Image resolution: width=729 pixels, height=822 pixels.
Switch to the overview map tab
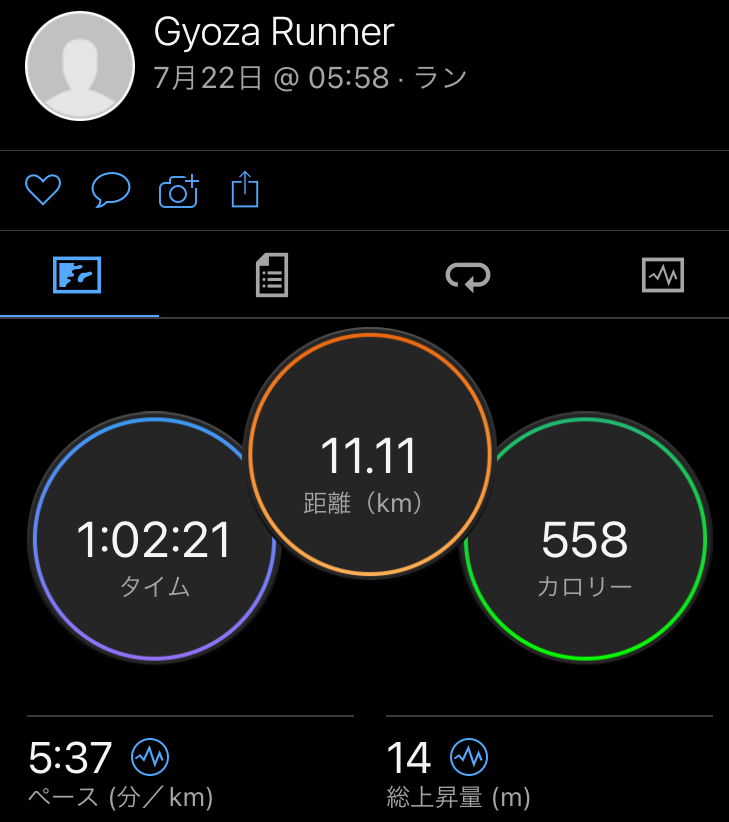pyautogui.click(x=77, y=275)
